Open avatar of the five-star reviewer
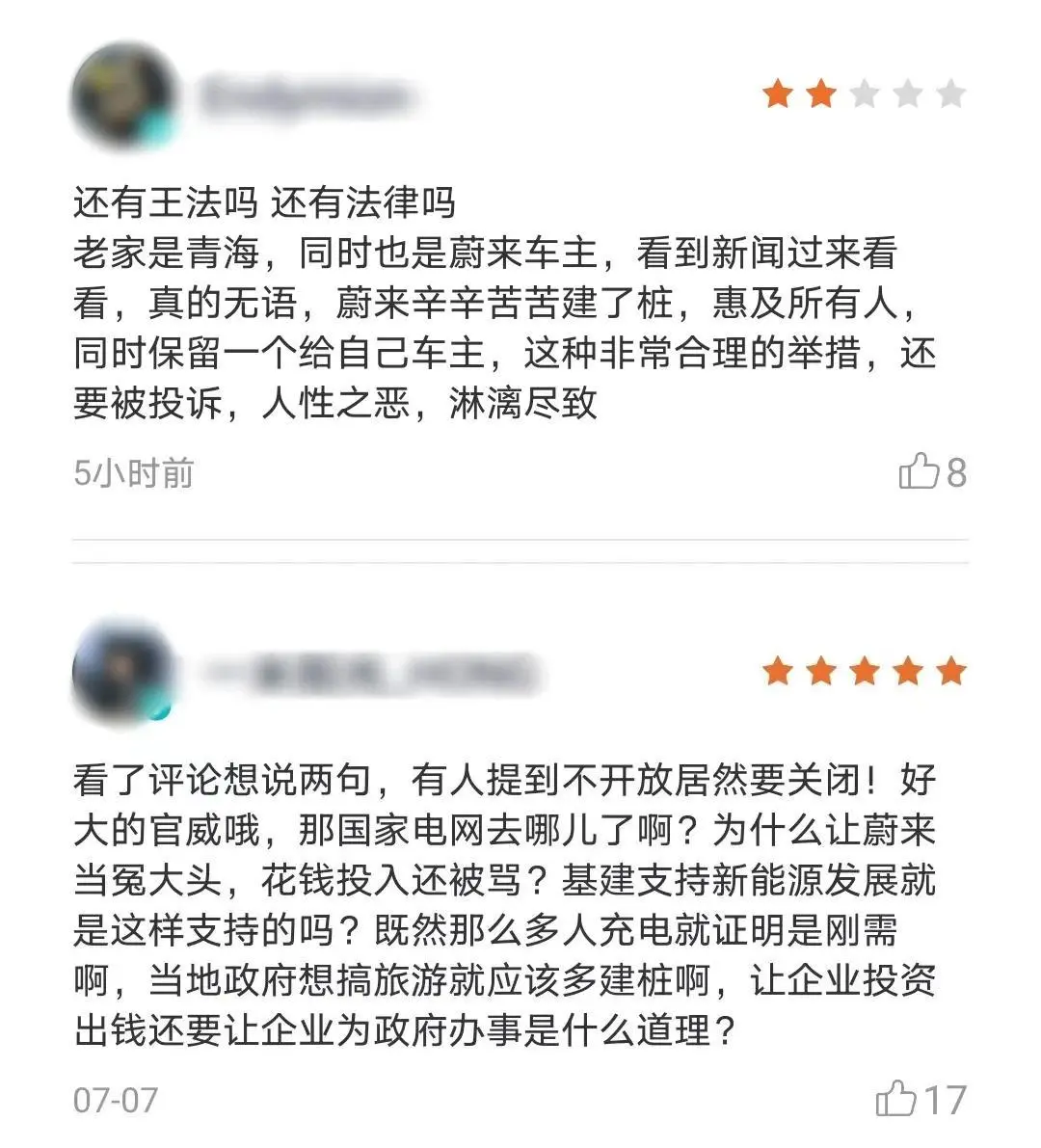The width and height of the screenshot is (1041, 1148). pos(122,671)
